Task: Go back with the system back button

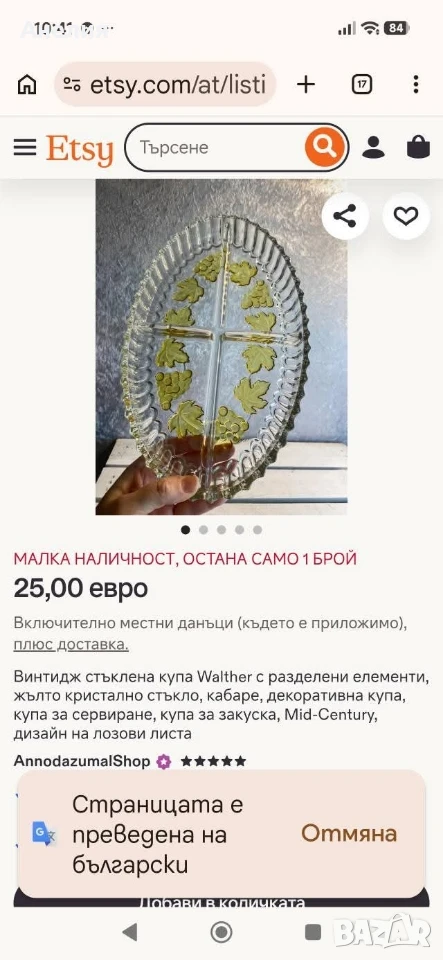Action: point(130,932)
